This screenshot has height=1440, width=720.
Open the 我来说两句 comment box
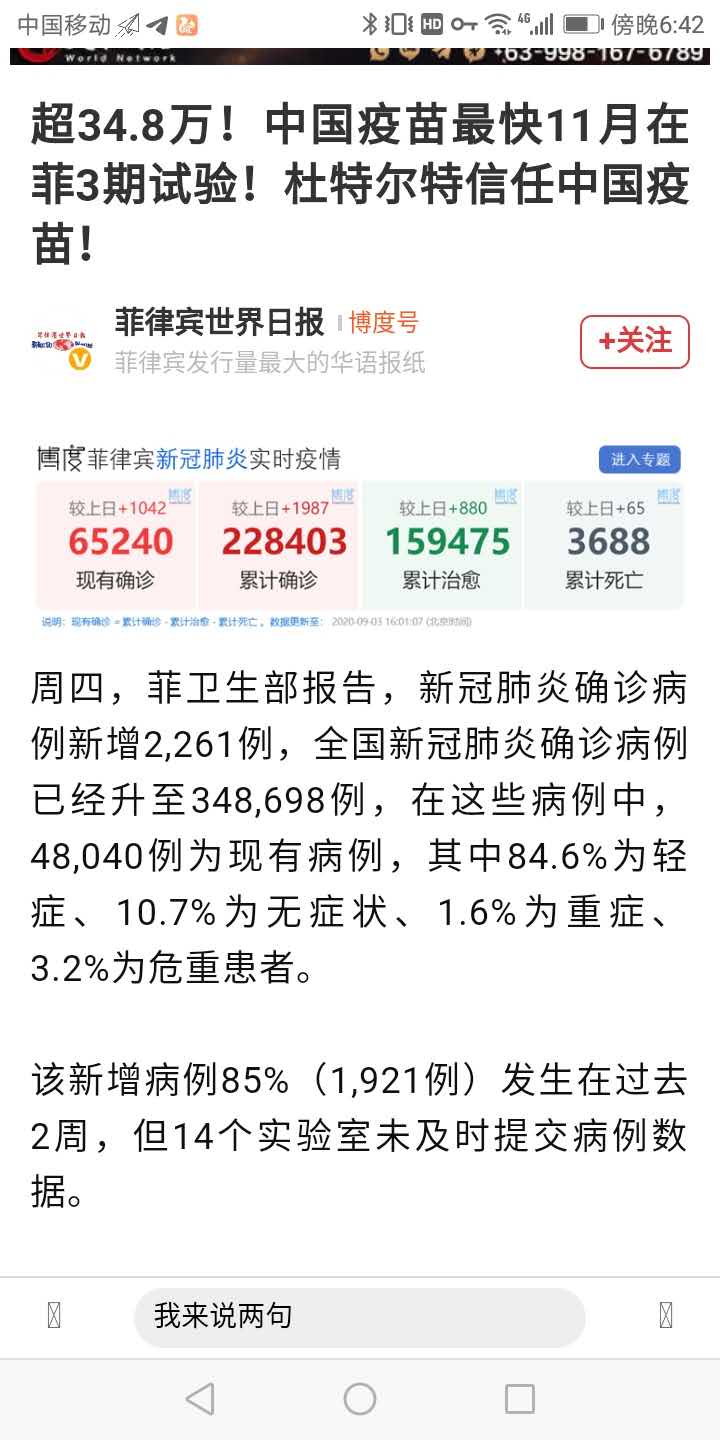(x=358, y=1316)
